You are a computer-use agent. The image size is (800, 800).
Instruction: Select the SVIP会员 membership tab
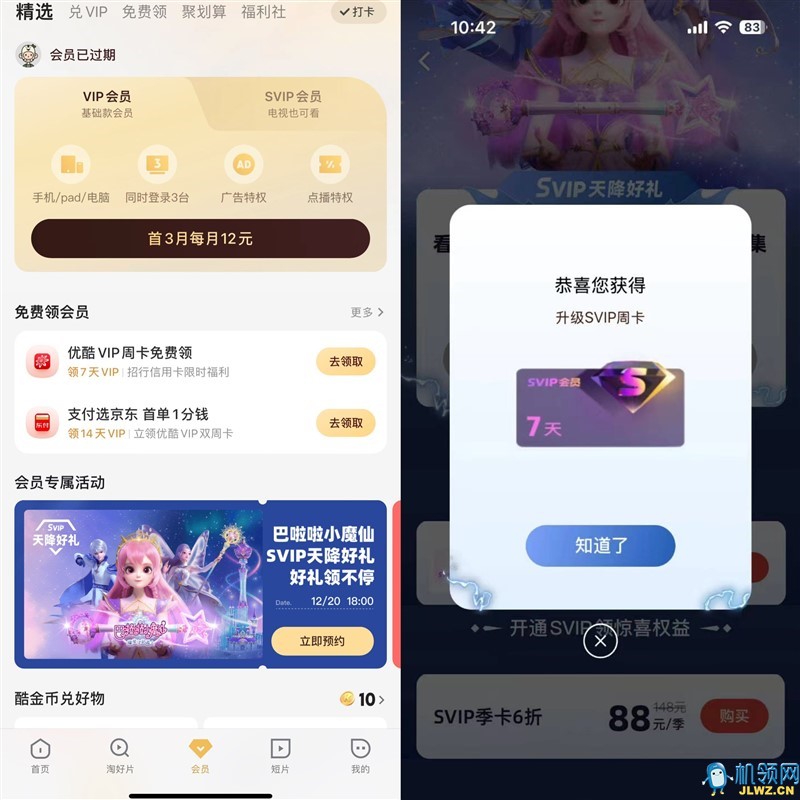tap(293, 103)
